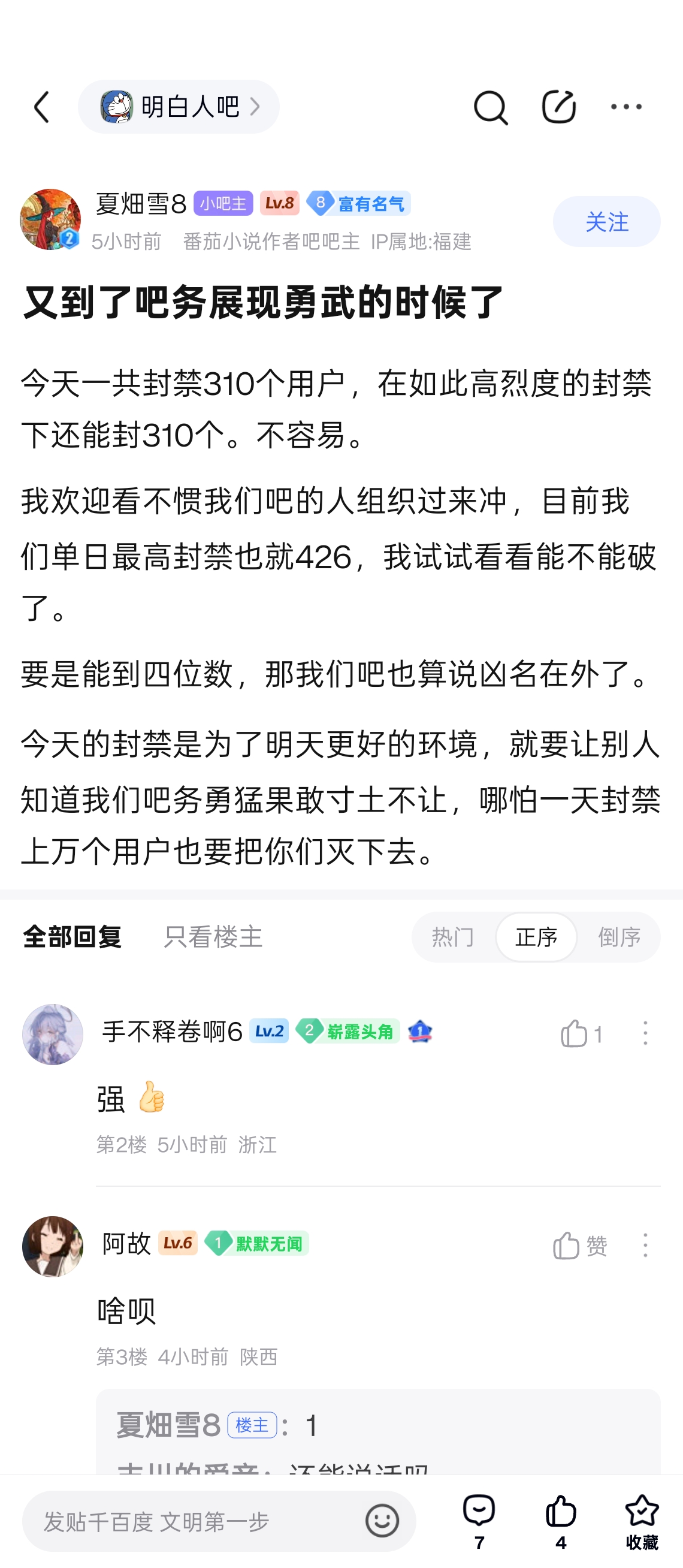This screenshot has width=683, height=1568.
Task: Tap the edit-post icon in top bar
Action: click(558, 107)
